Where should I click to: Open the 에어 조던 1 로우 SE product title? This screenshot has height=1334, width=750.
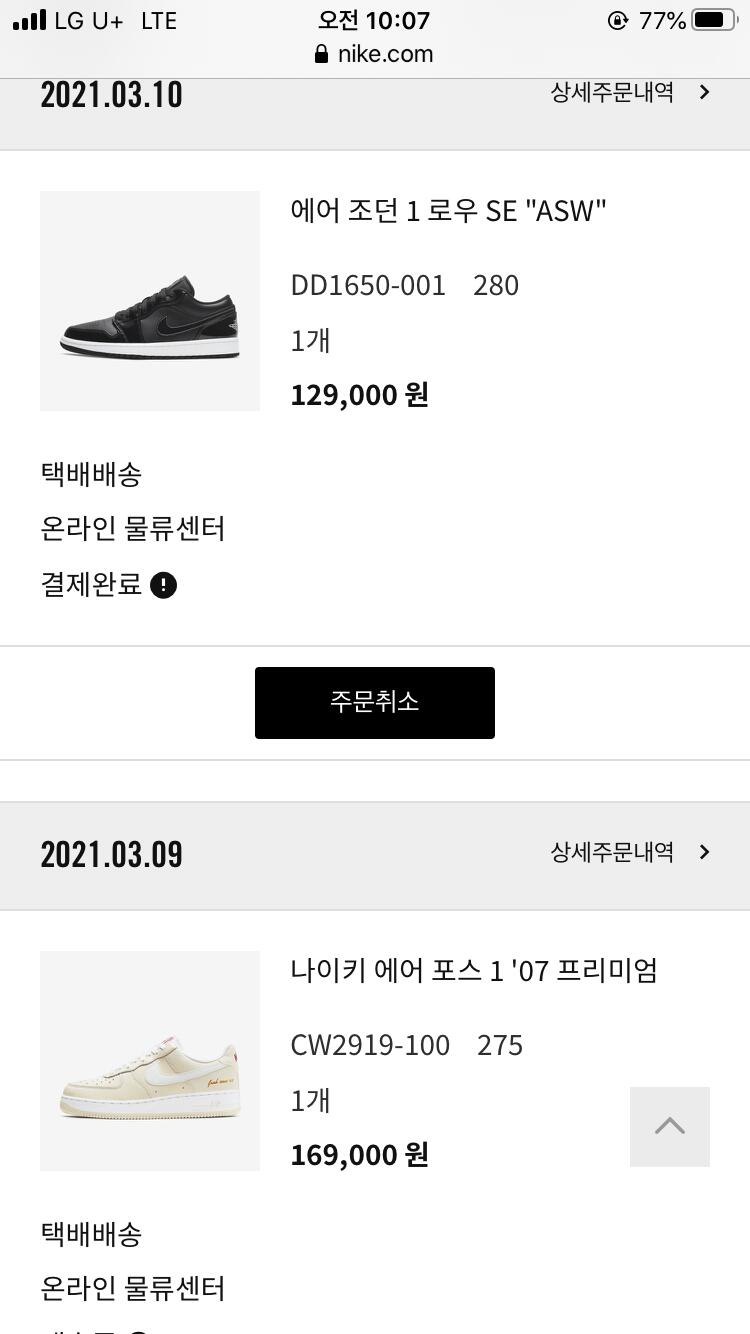click(x=448, y=212)
